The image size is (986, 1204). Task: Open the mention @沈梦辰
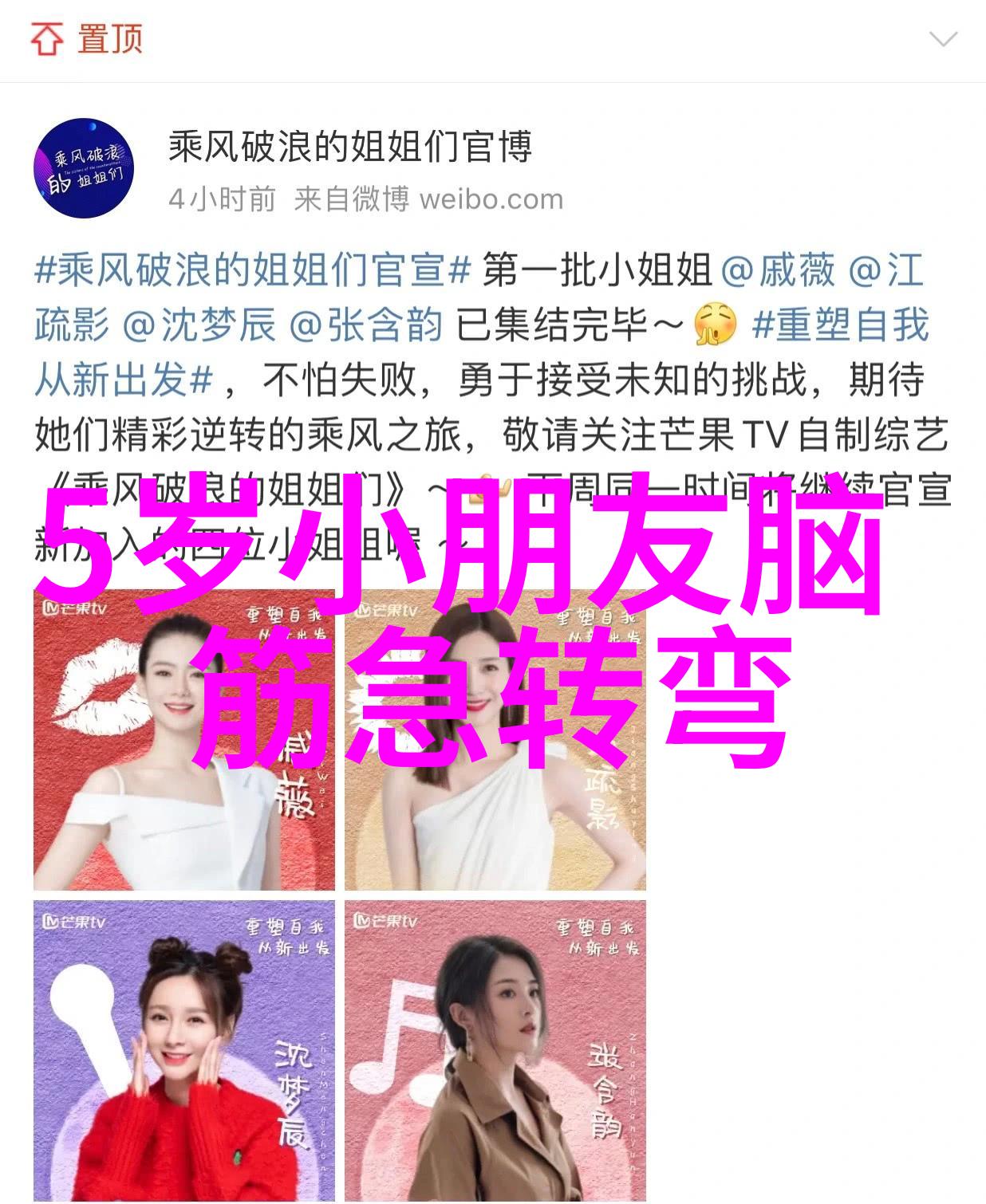(199, 325)
